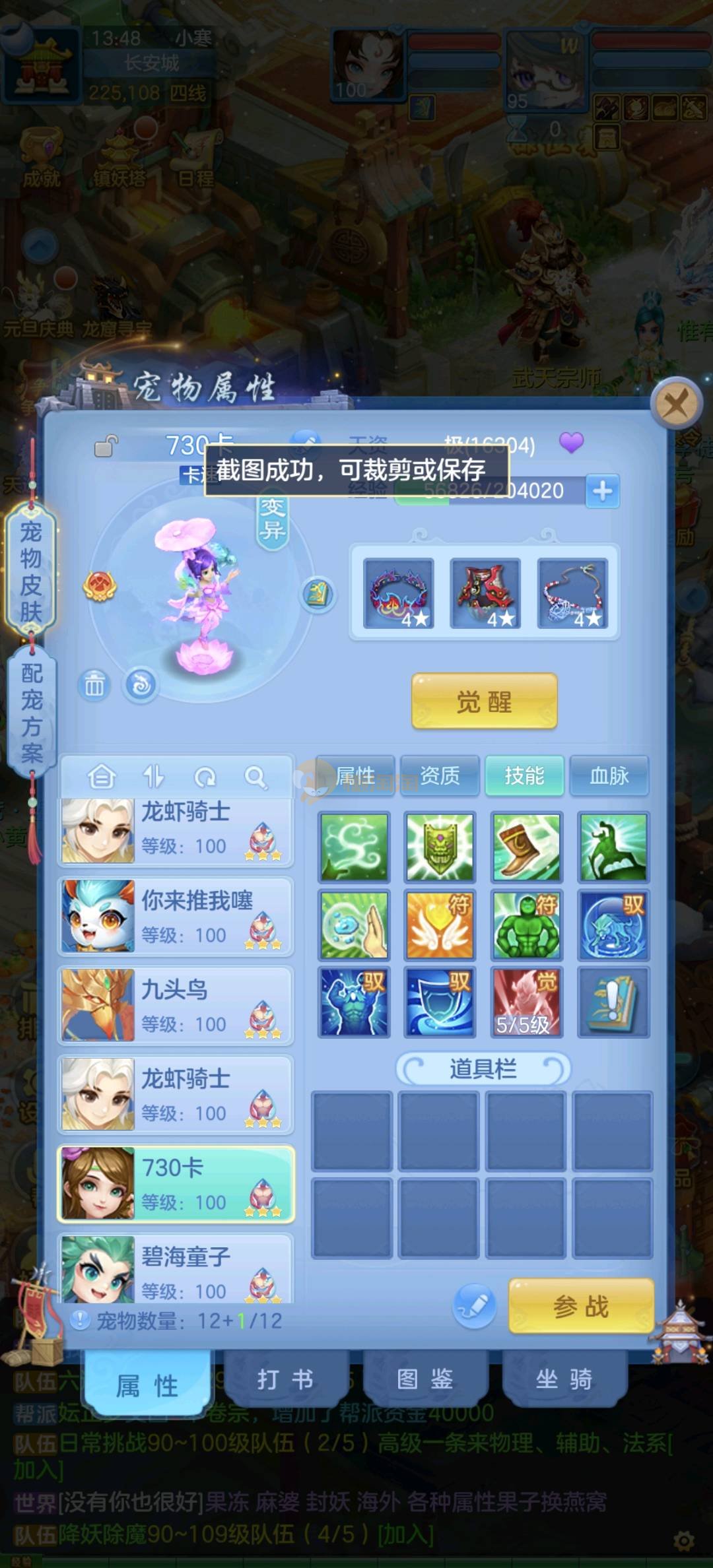Select the 技能 skills tab
This screenshot has height=1568, width=713.
coord(524,775)
